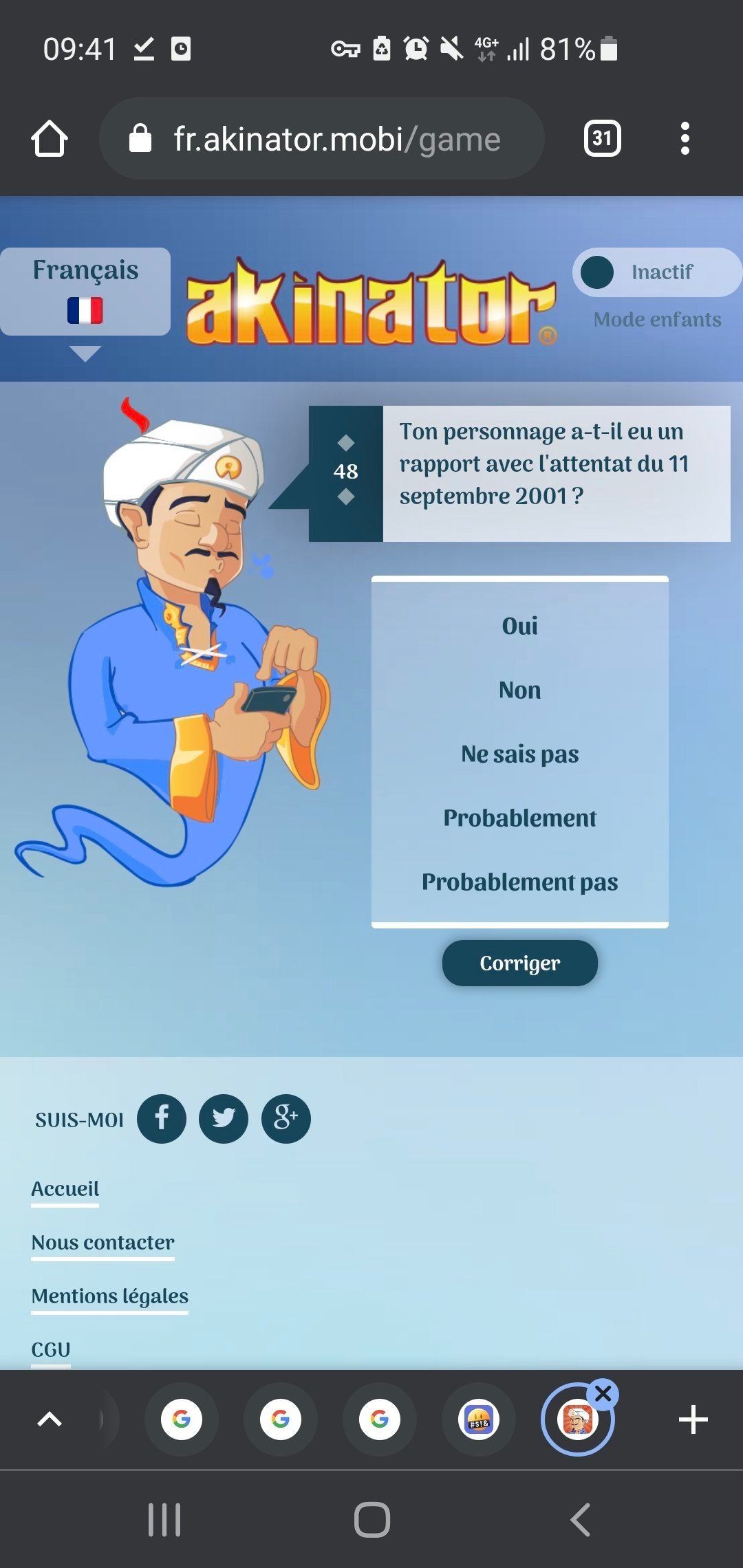Add a new browser tab
This screenshot has width=743, height=1568.
click(x=693, y=1419)
